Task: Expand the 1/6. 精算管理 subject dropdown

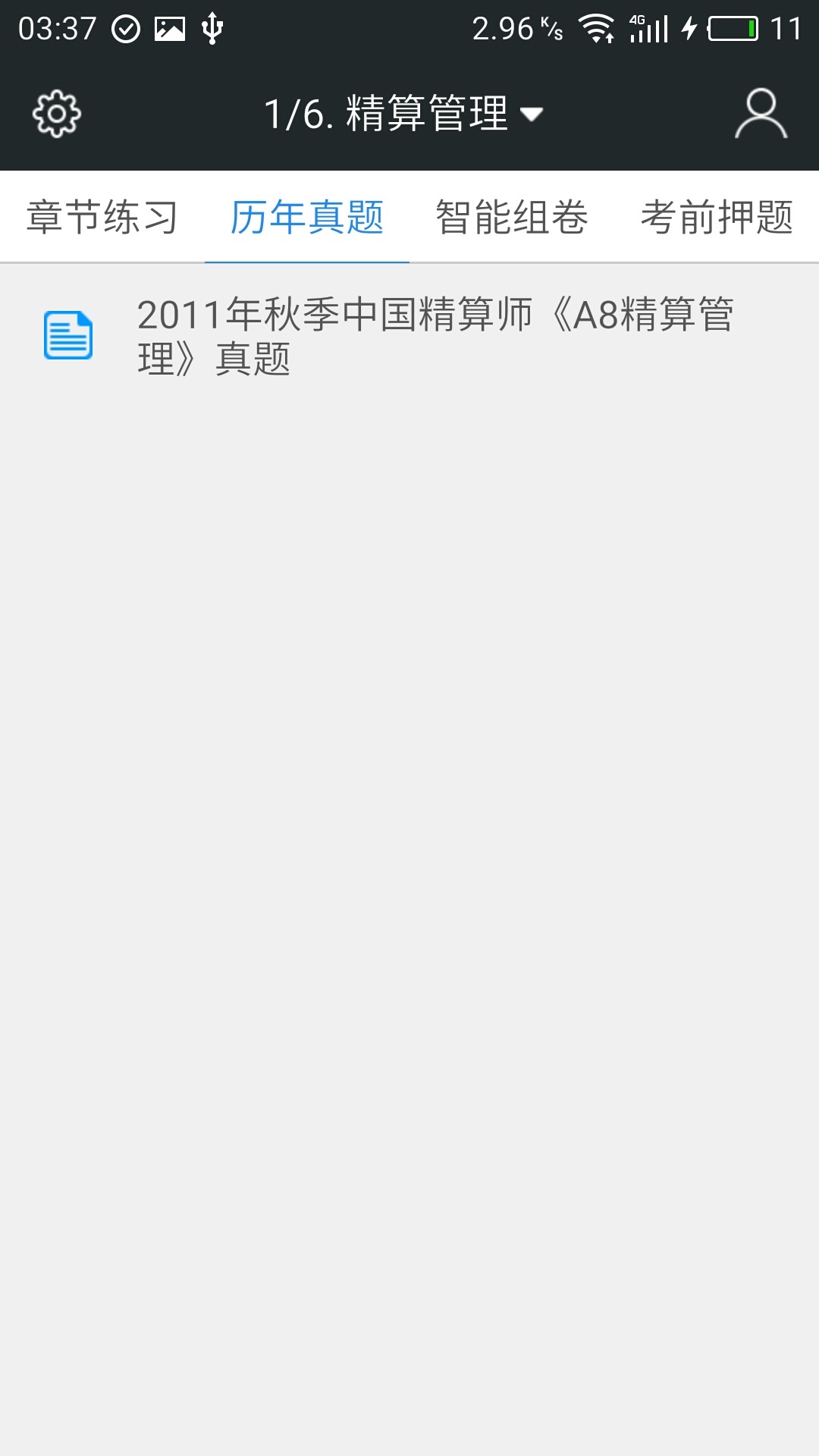Action: tap(403, 114)
